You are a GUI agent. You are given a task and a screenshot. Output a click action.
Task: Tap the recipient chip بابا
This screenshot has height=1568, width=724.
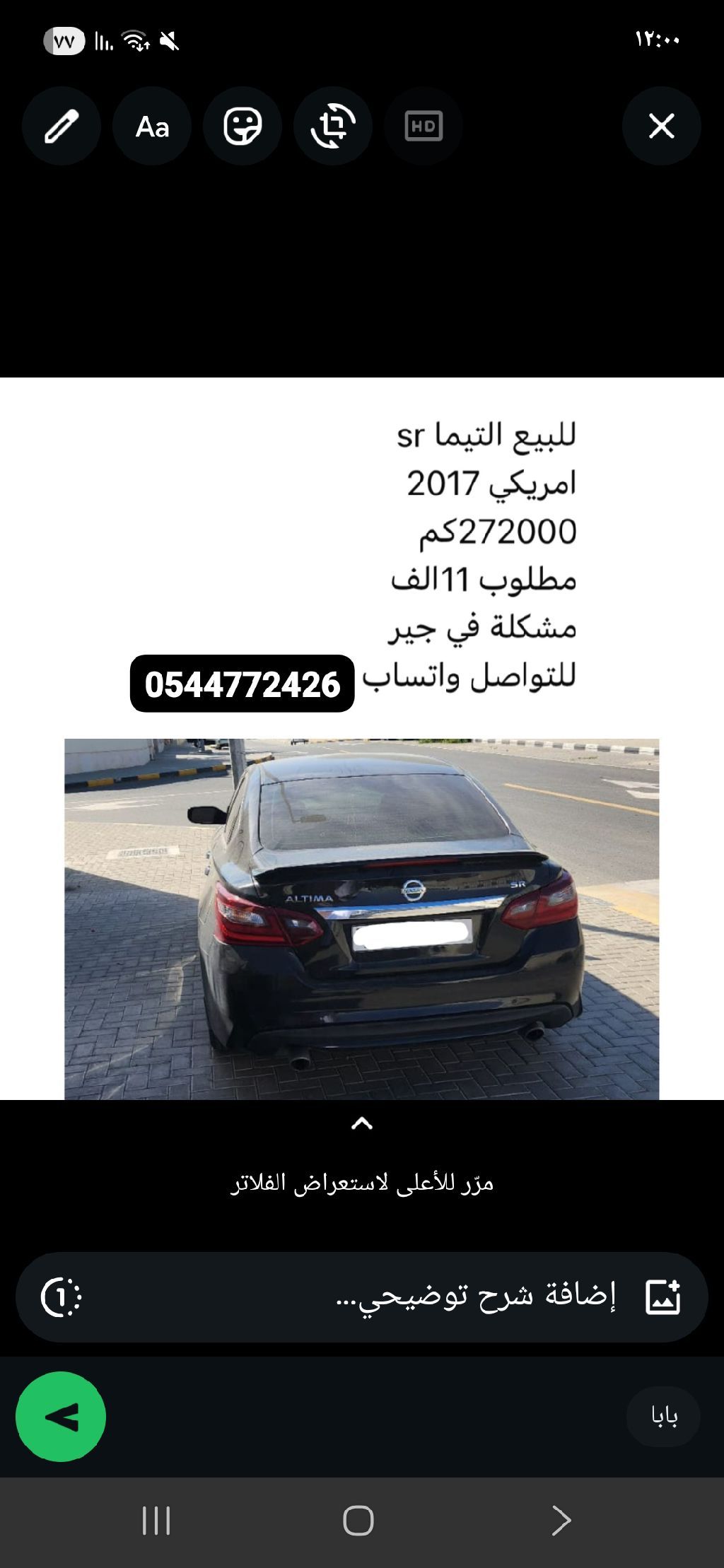point(663,1416)
